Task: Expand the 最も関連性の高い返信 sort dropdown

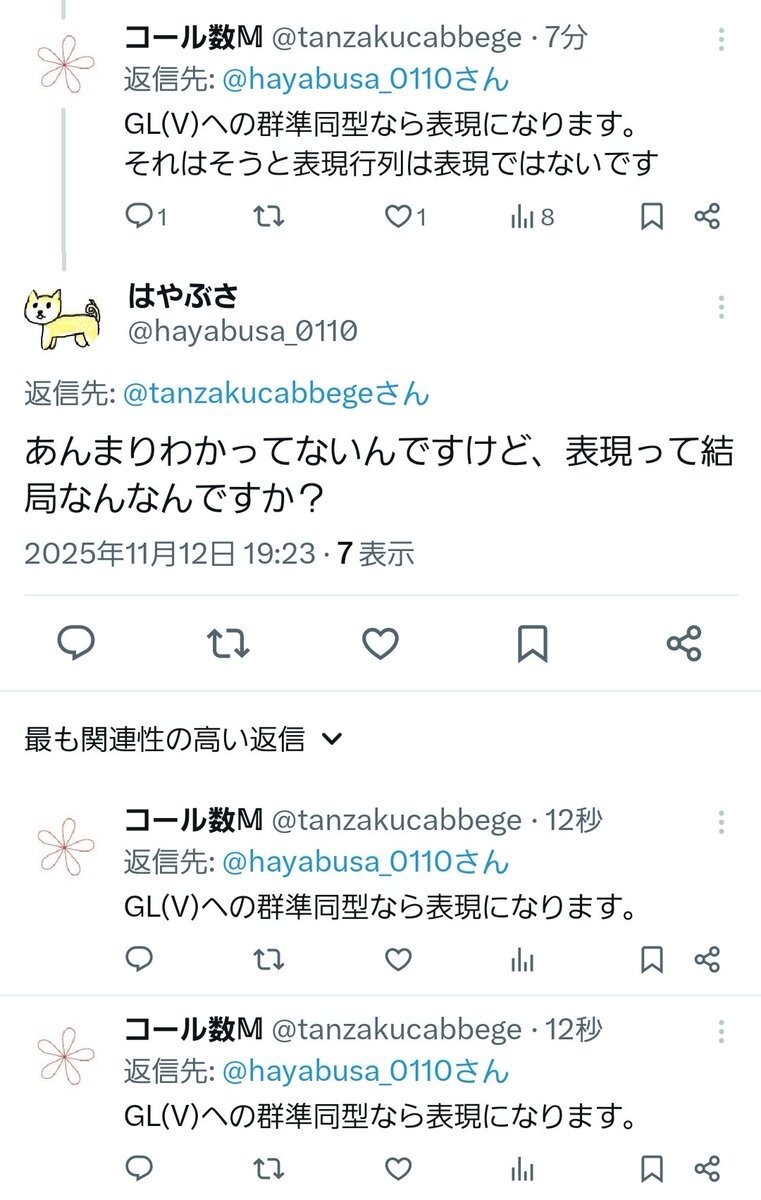Action: click(184, 739)
